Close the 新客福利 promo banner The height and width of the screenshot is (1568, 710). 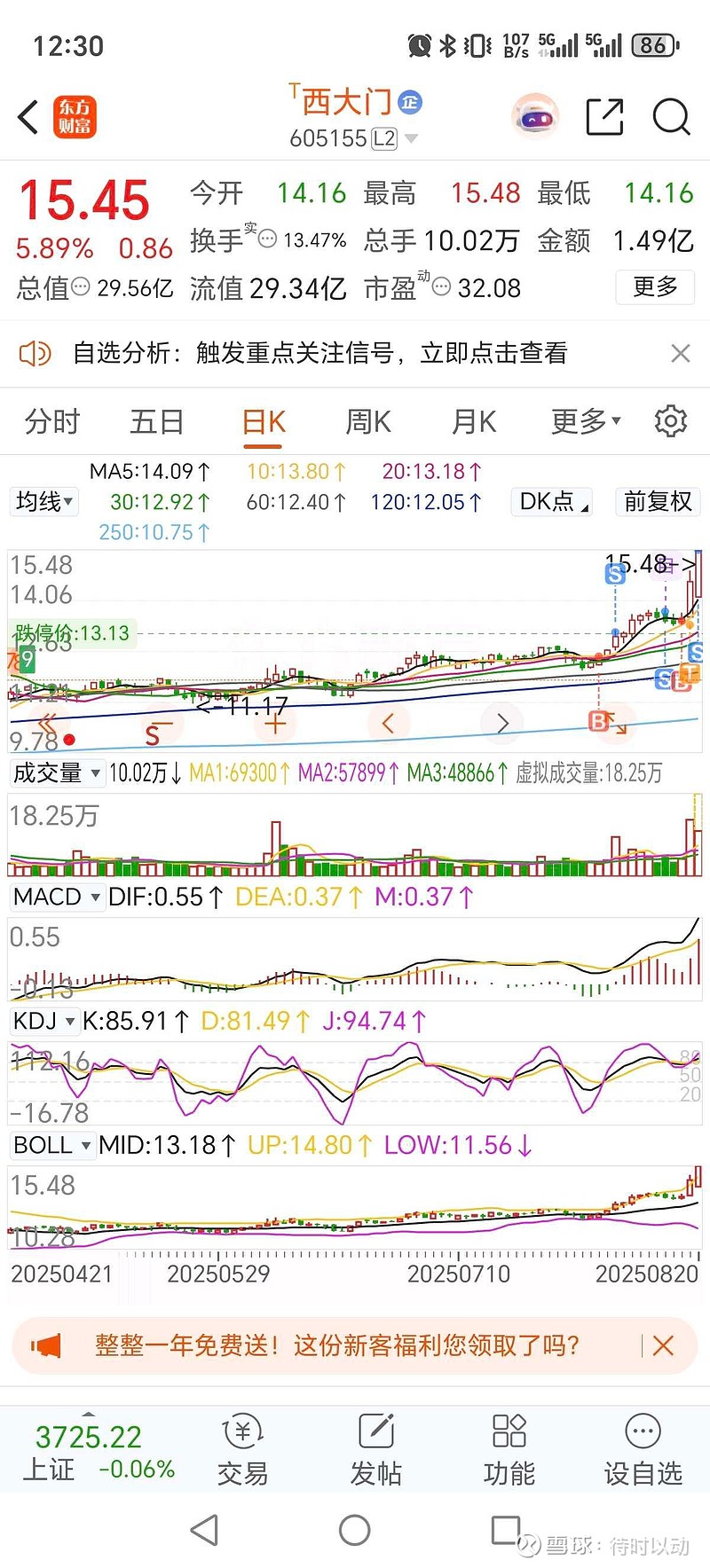pos(663,1345)
